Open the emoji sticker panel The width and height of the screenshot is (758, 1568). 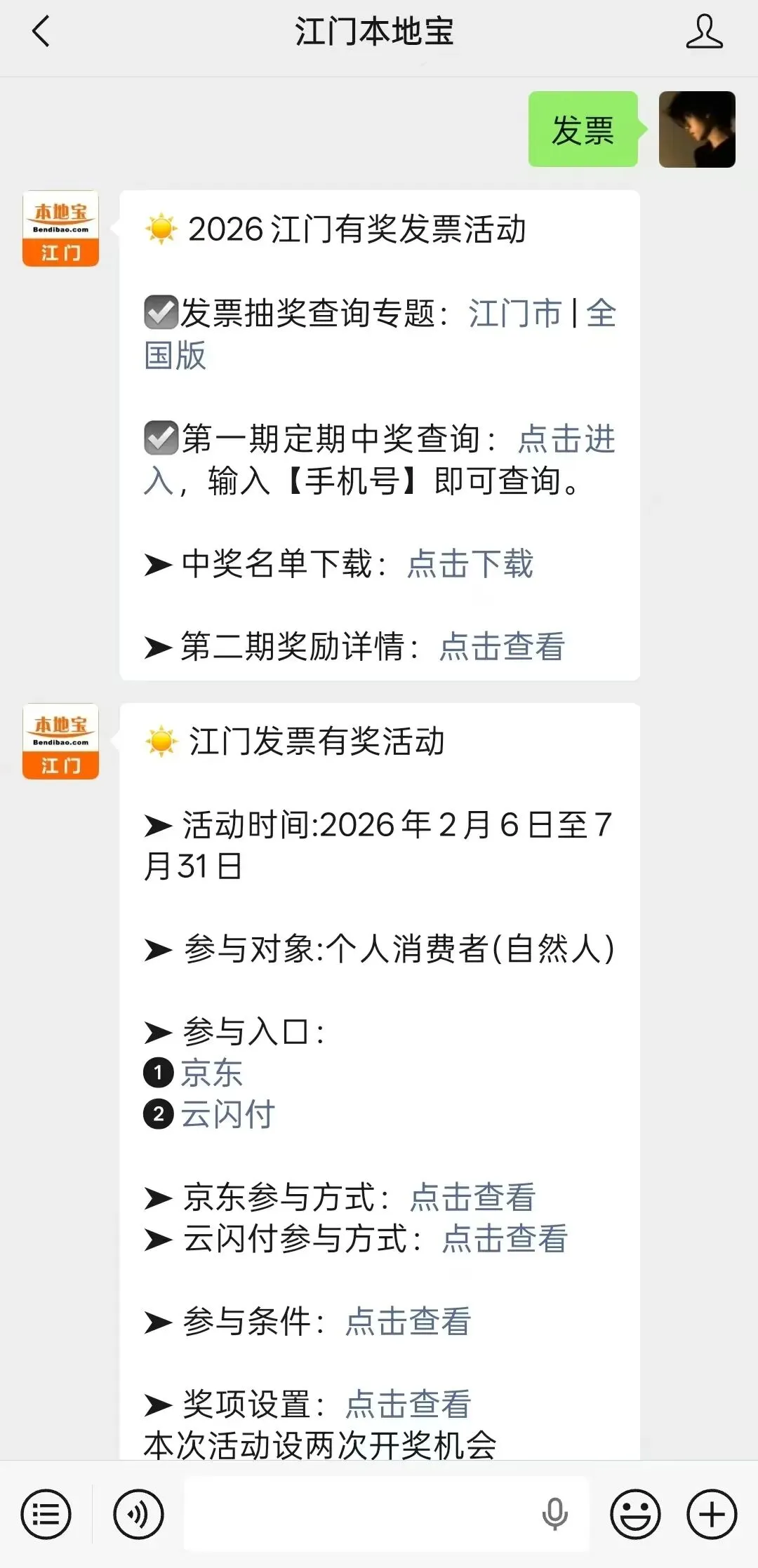pos(635,1515)
